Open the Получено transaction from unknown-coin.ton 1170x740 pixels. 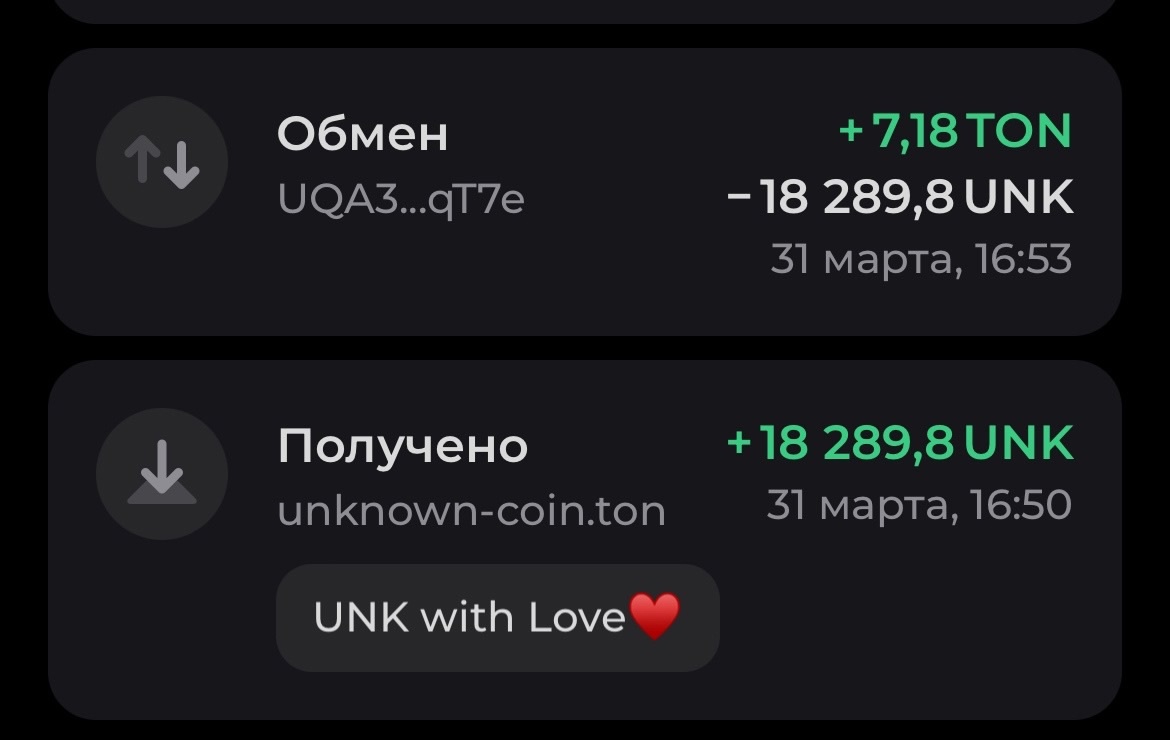tap(584, 475)
